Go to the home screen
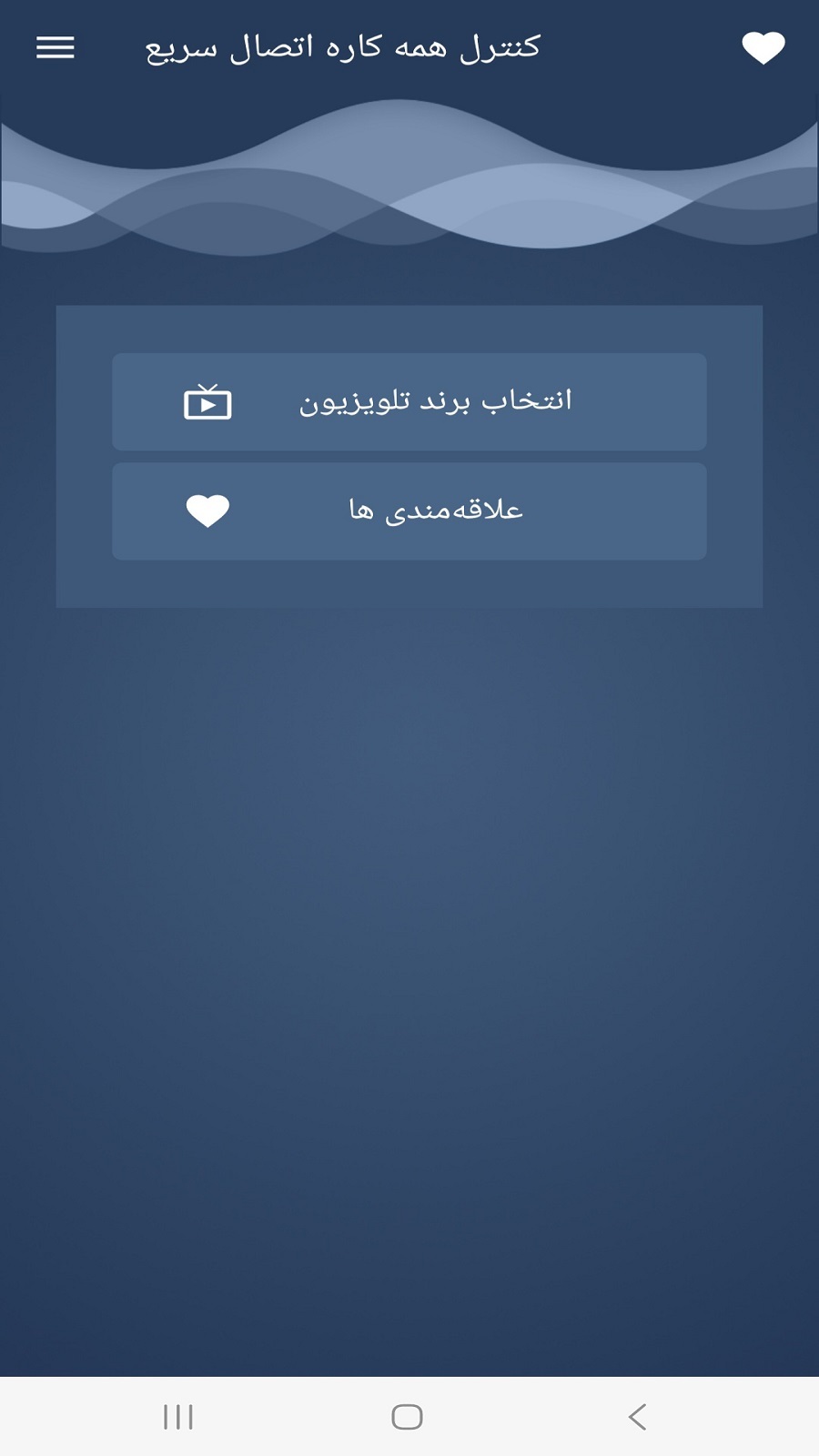 coord(407,1417)
